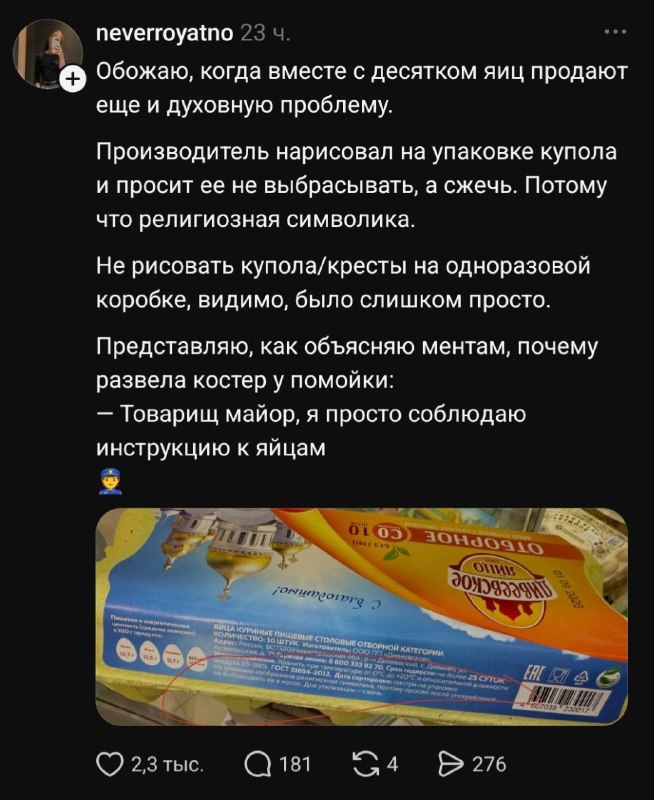Open the neverroyatno username link
The width and height of the screenshot is (654, 800).
[x=165, y=33]
